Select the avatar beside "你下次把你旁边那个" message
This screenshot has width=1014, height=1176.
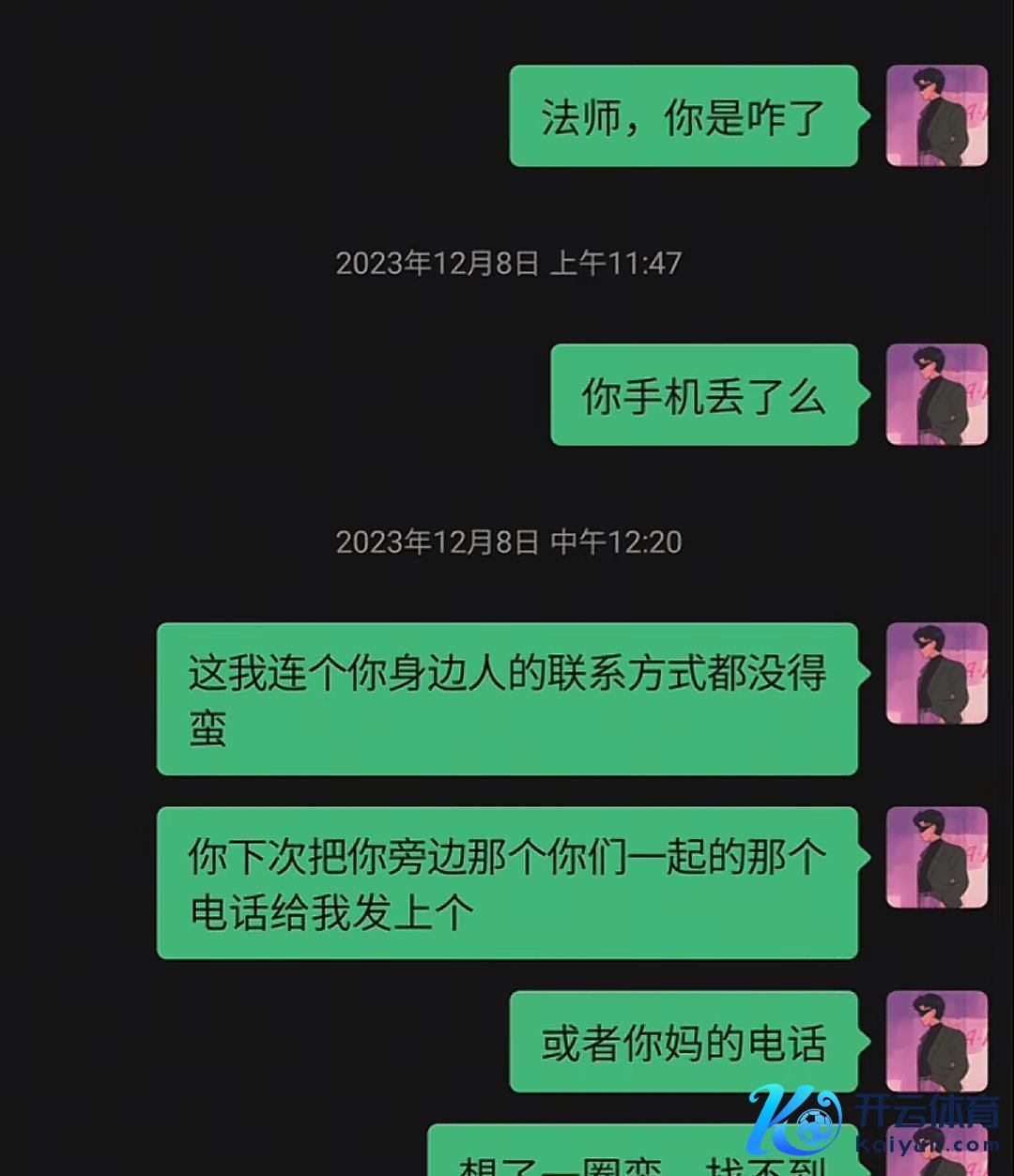pyautogui.click(x=936, y=857)
